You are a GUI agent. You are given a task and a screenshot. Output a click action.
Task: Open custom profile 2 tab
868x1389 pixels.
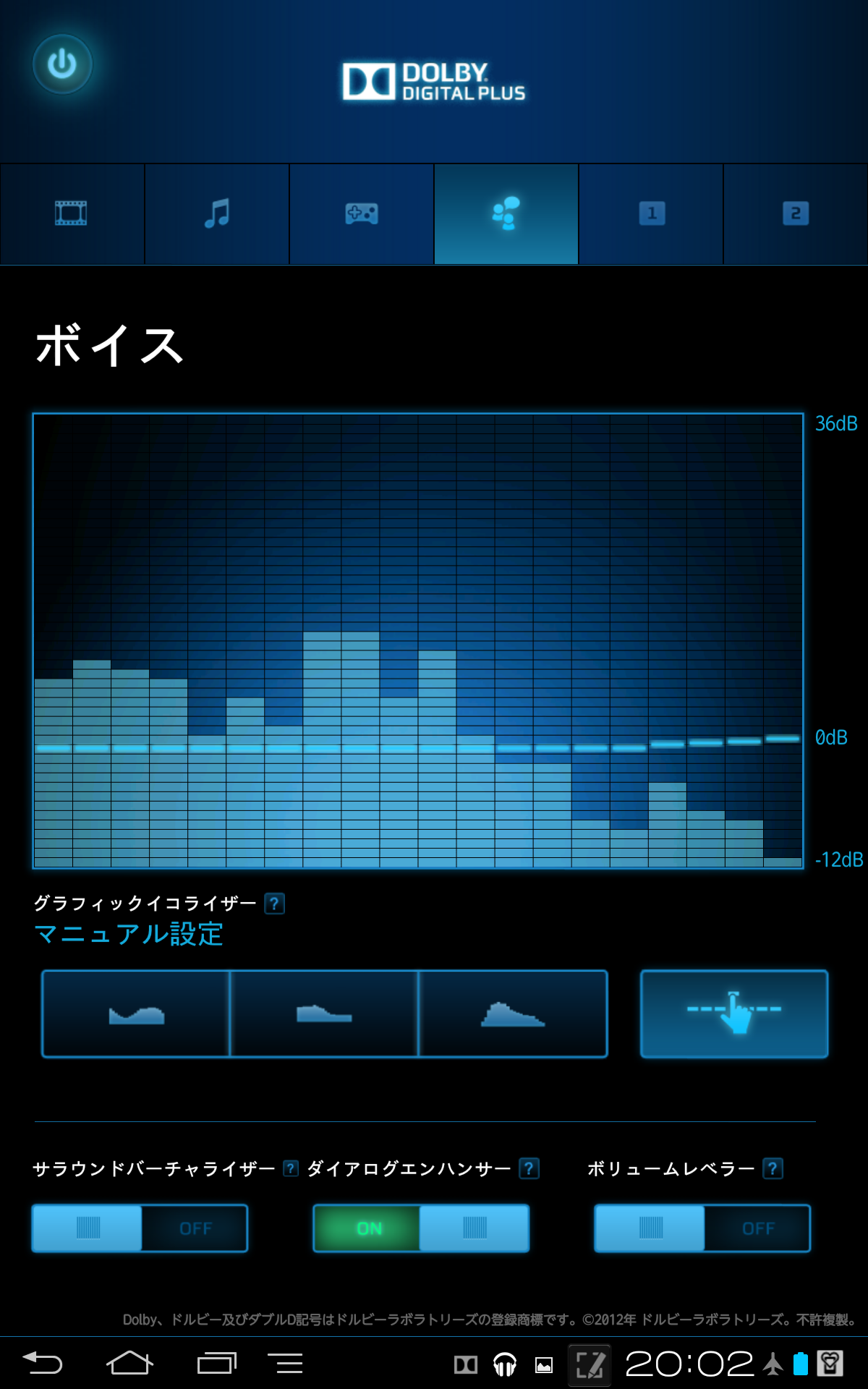pyautogui.click(x=795, y=213)
